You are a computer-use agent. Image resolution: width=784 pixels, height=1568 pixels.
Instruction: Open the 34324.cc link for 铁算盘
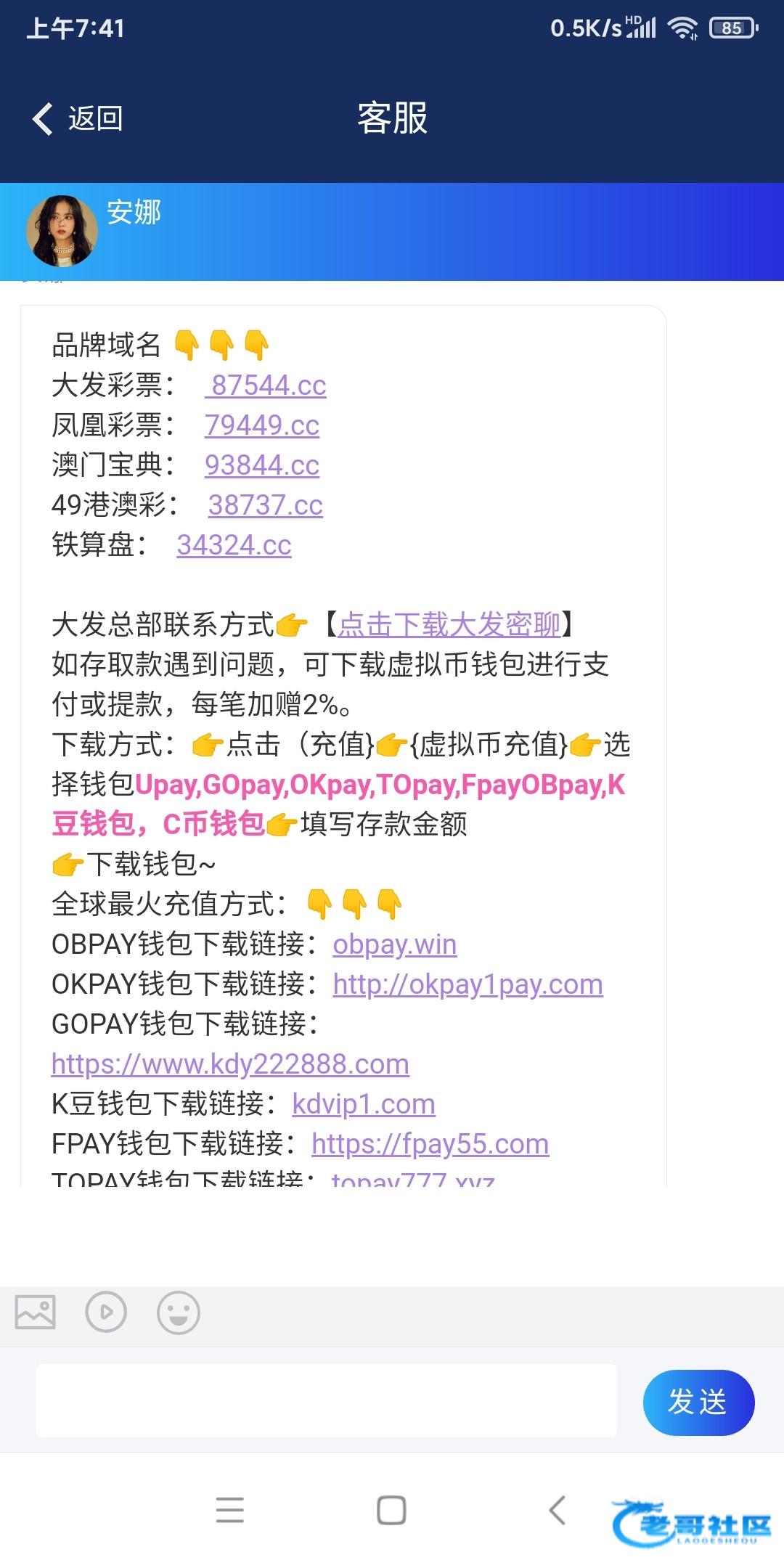click(234, 545)
